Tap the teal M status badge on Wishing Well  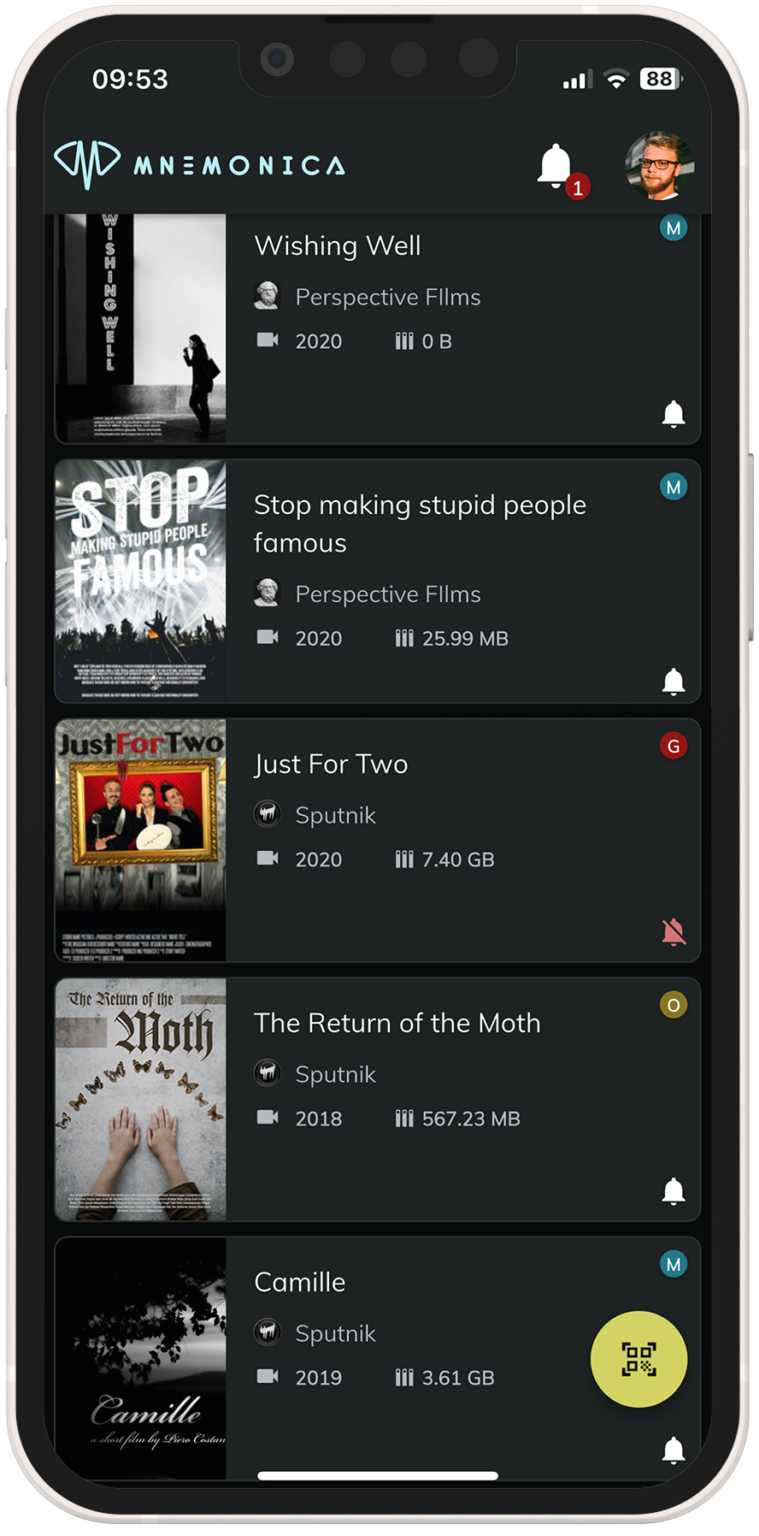(673, 227)
